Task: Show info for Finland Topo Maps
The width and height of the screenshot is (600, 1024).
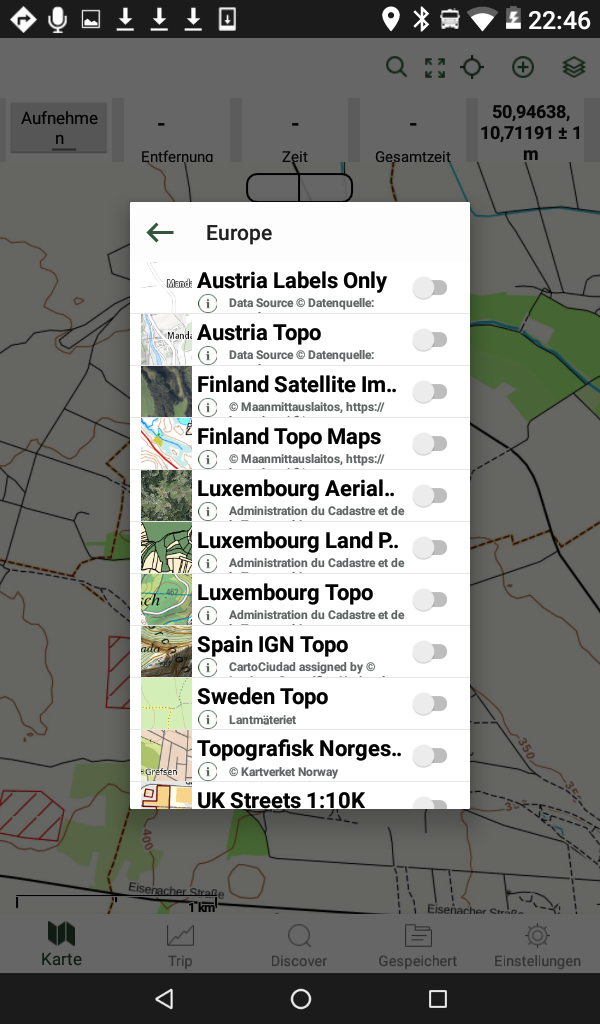Action: [208, 459]
